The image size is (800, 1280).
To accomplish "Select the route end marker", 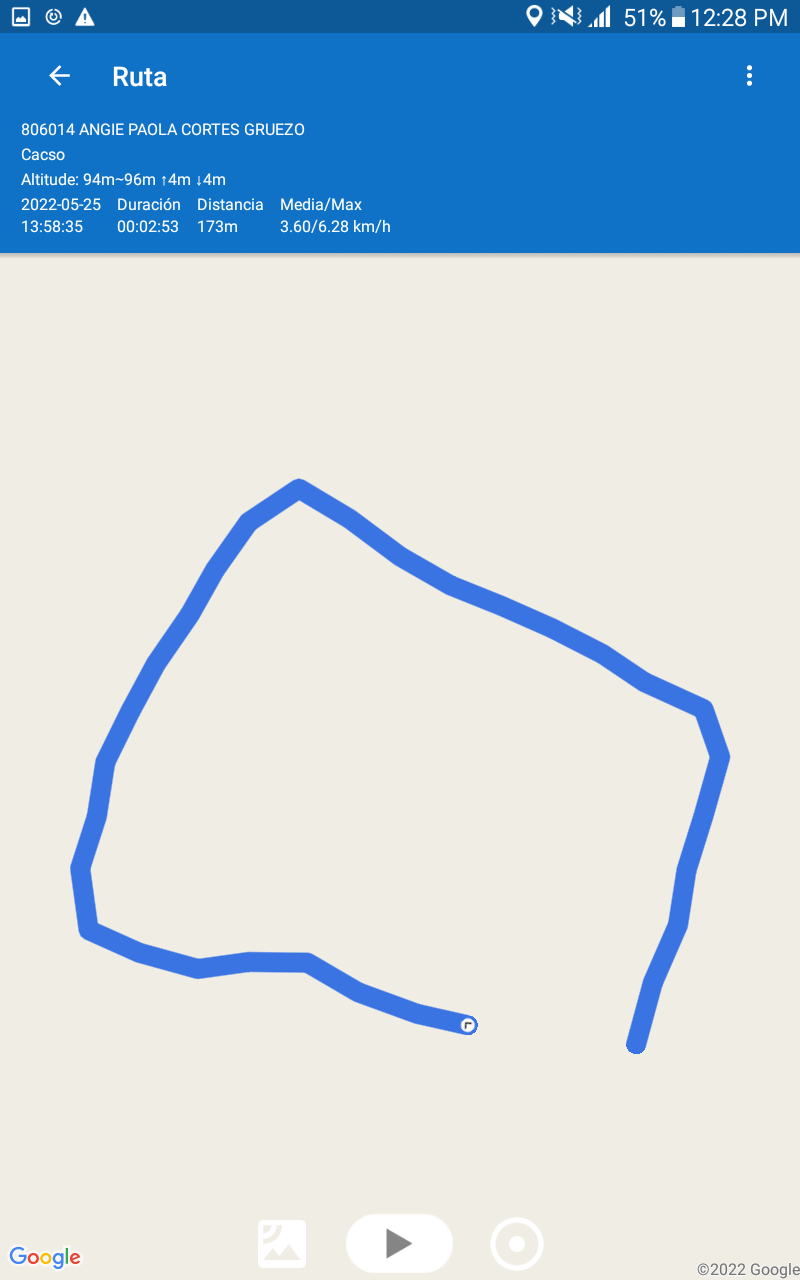I will coord(468,1025).
